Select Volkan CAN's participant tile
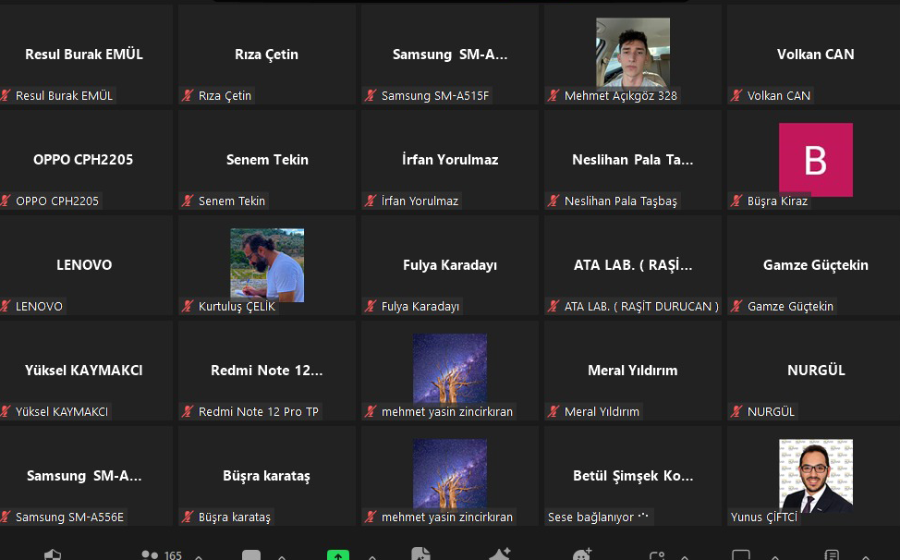This screenshot has height=560, width=900. click(x=815, y=54)
